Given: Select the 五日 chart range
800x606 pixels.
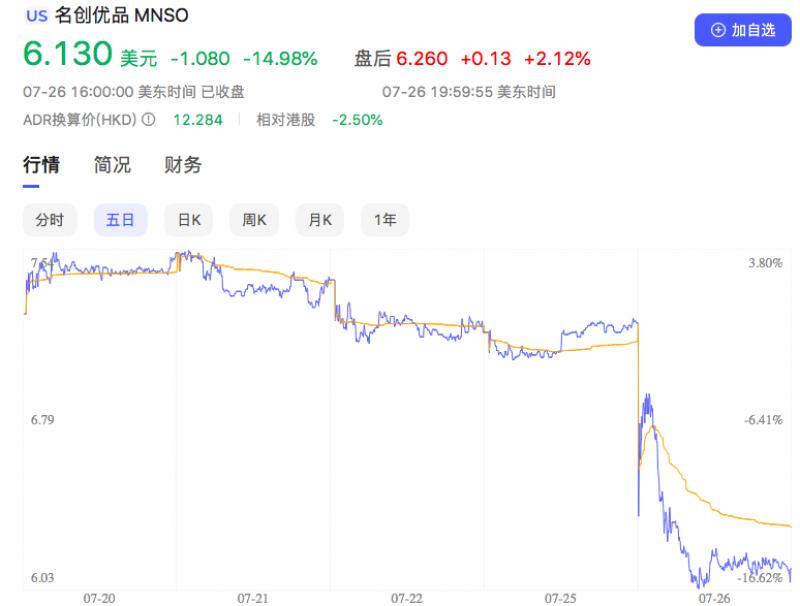Looking at the screenshot, I should point(120,220).
